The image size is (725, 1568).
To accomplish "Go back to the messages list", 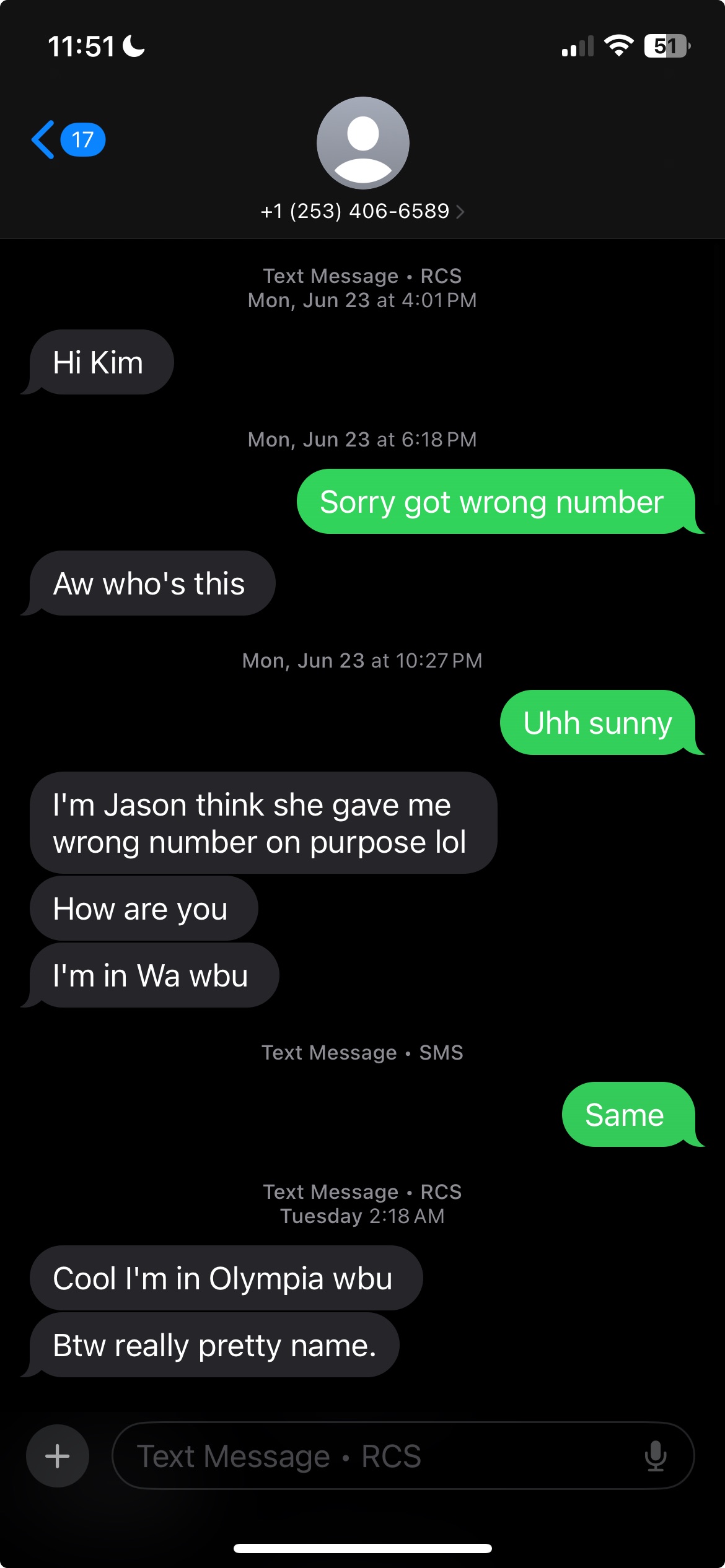I will [68, 139].
